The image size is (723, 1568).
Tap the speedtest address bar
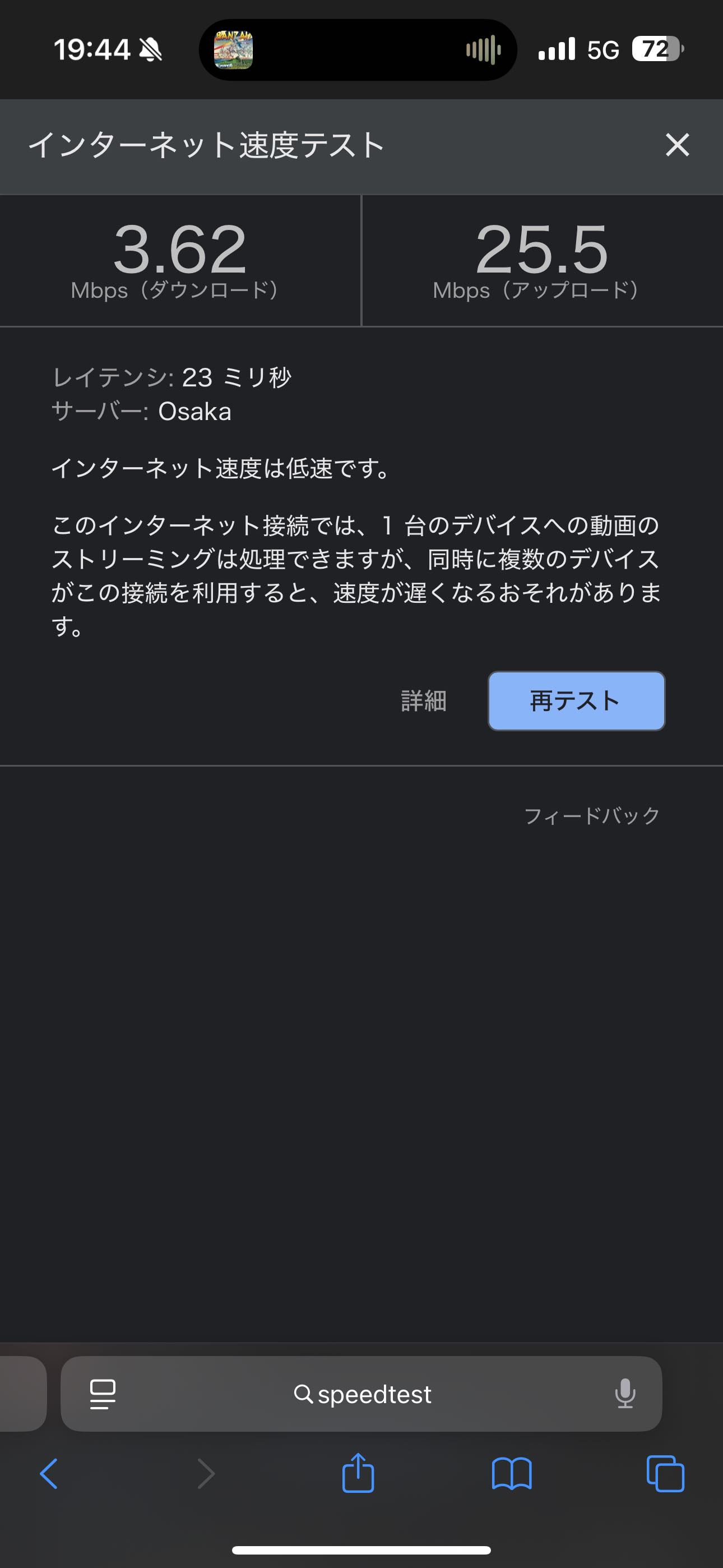click(363, 1394)
